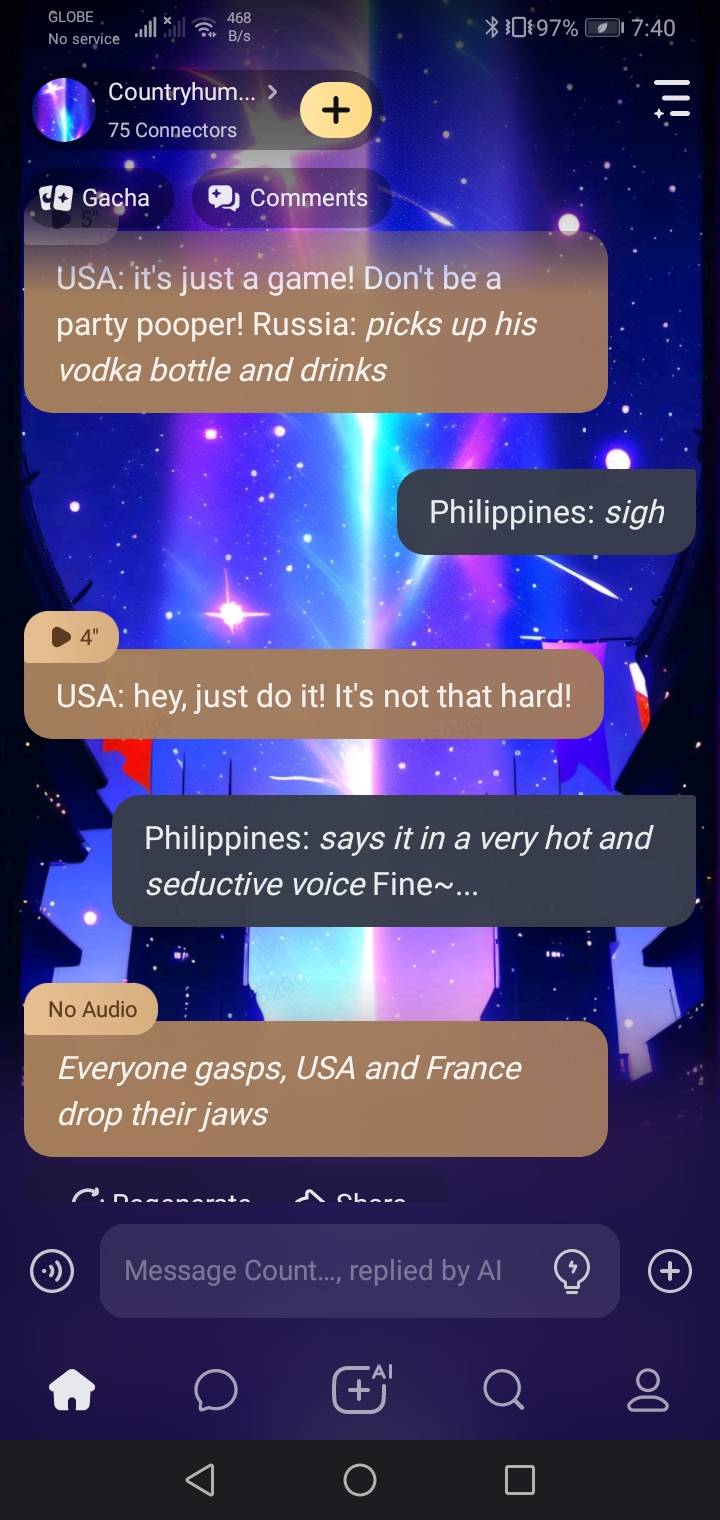Tap the system back button
Image resolution: width=720 pixels, height=1520 pixels.
(200, 1480)
